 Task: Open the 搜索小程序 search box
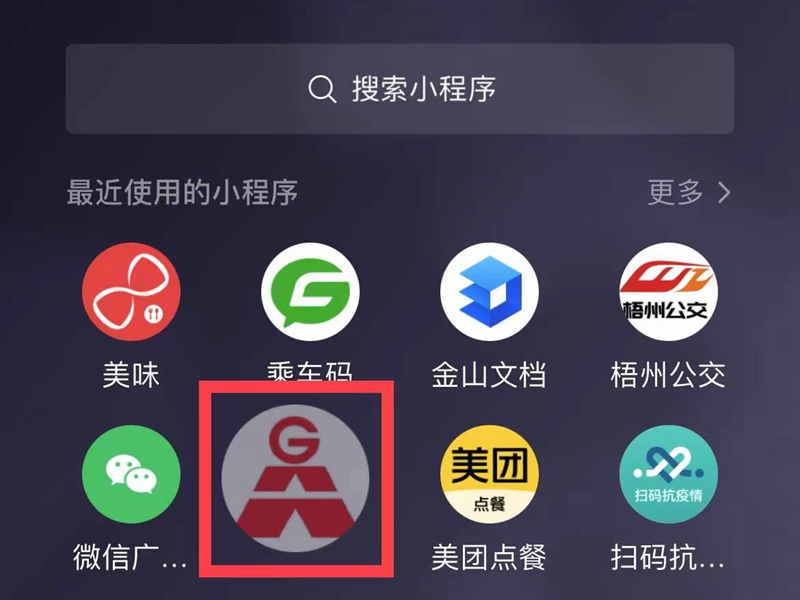pos(400,89)
